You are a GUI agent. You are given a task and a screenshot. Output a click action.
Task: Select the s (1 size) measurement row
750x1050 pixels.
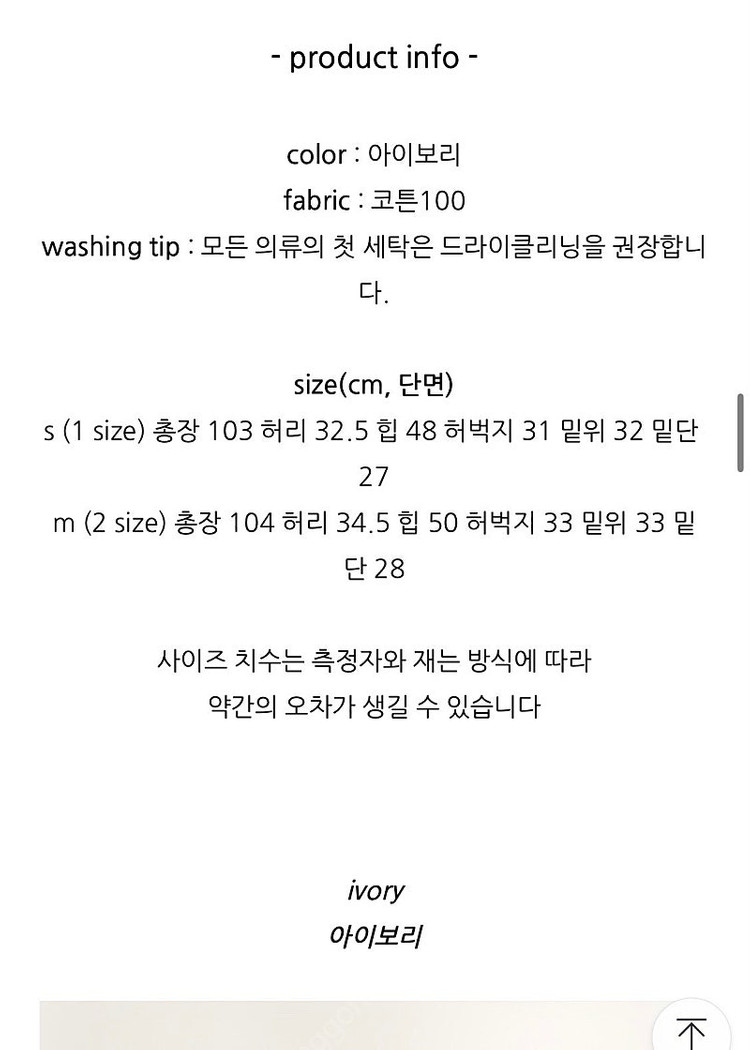(374, 428)
